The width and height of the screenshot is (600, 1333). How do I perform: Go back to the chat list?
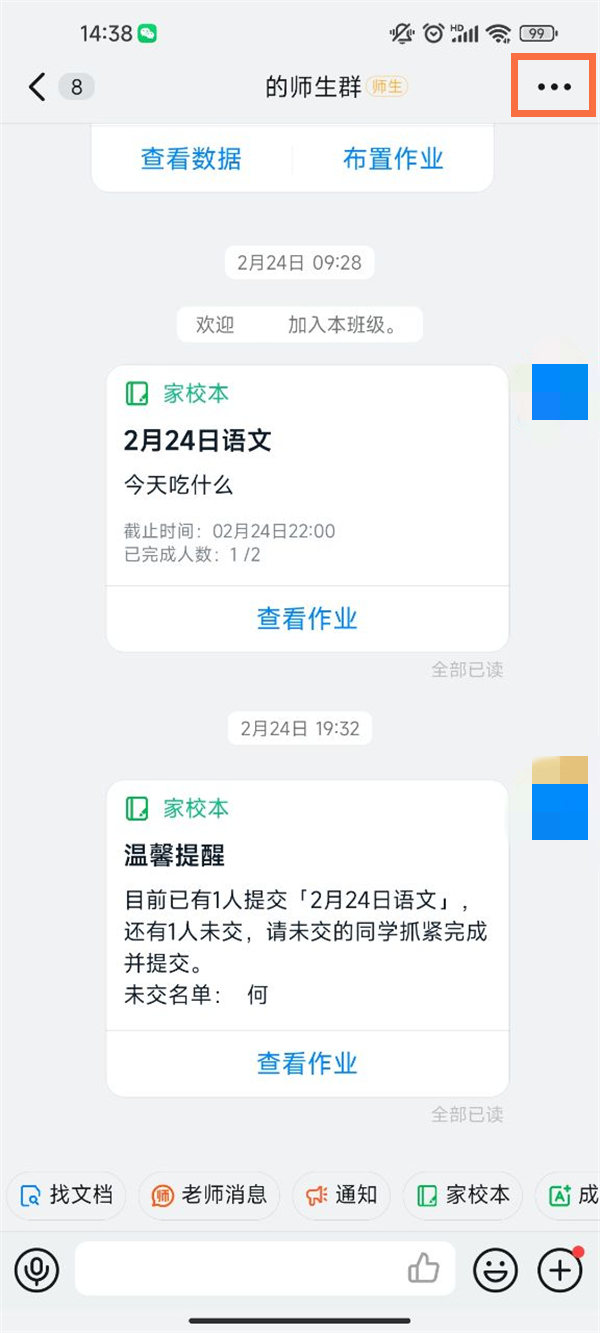click(38, 87)
